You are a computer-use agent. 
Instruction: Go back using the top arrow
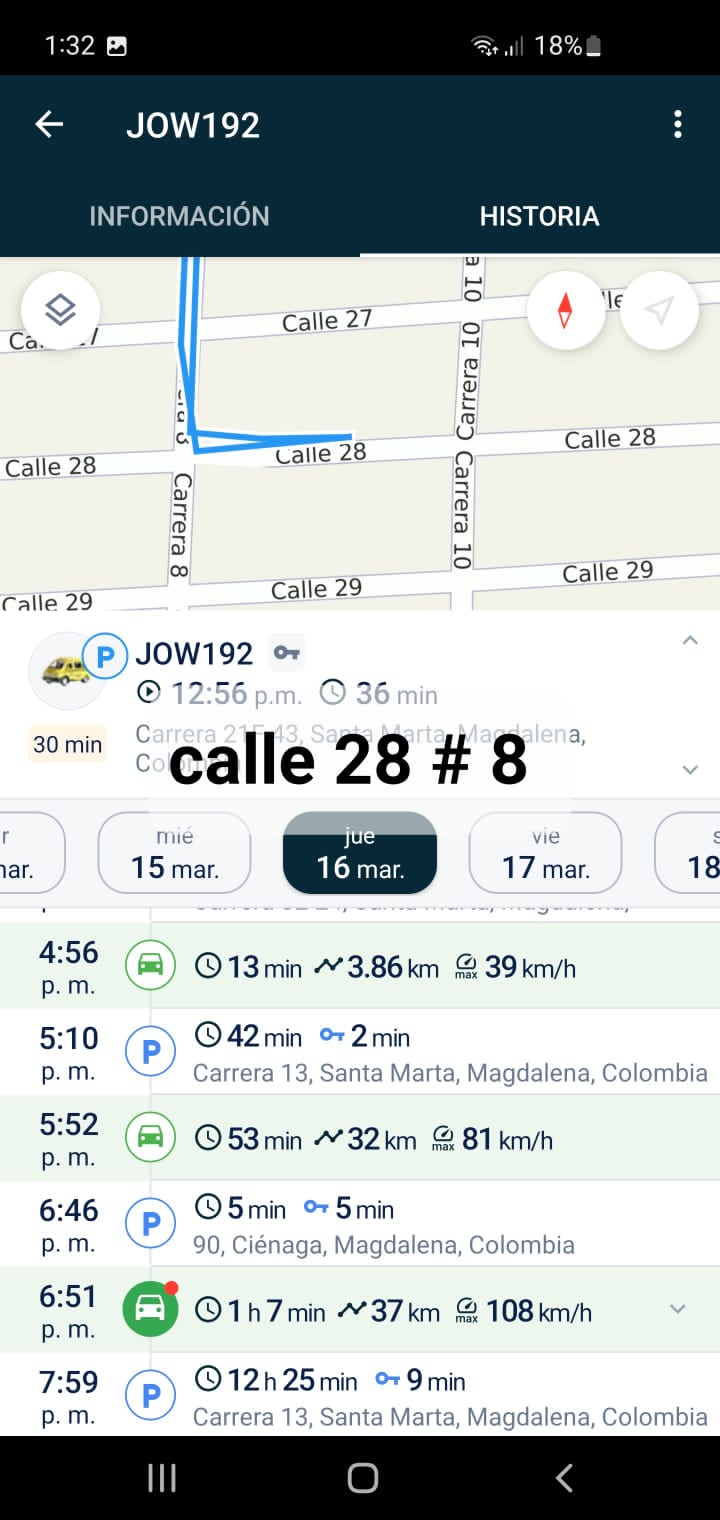49,124
